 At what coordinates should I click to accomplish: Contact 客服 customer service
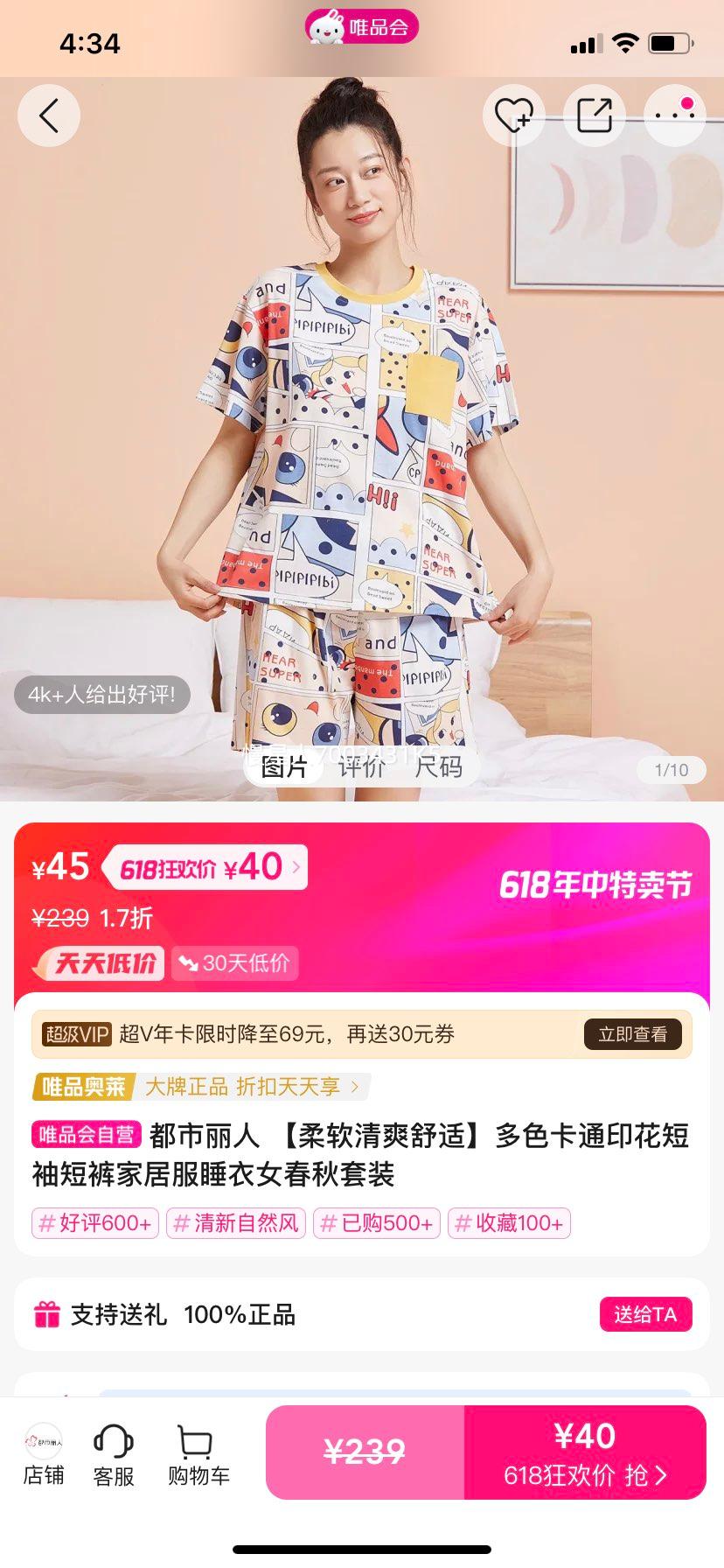click(x=114, y=1454)
